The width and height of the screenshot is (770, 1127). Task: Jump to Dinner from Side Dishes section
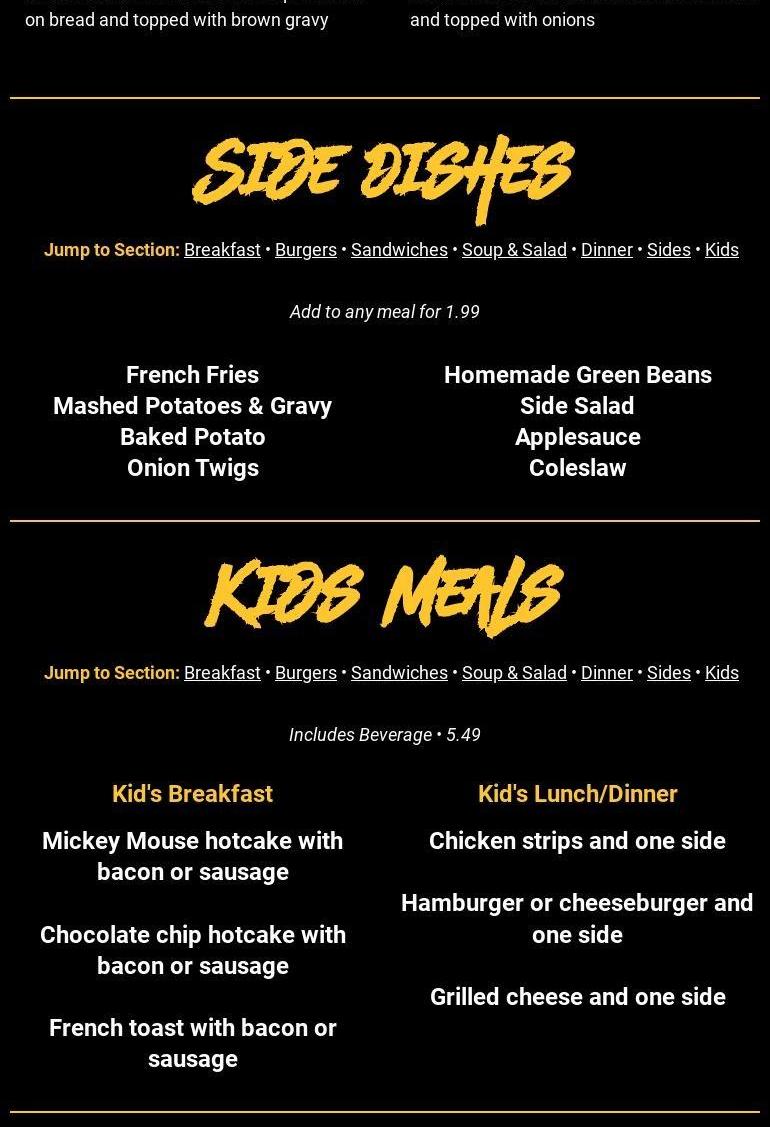[x=606, y=249]
